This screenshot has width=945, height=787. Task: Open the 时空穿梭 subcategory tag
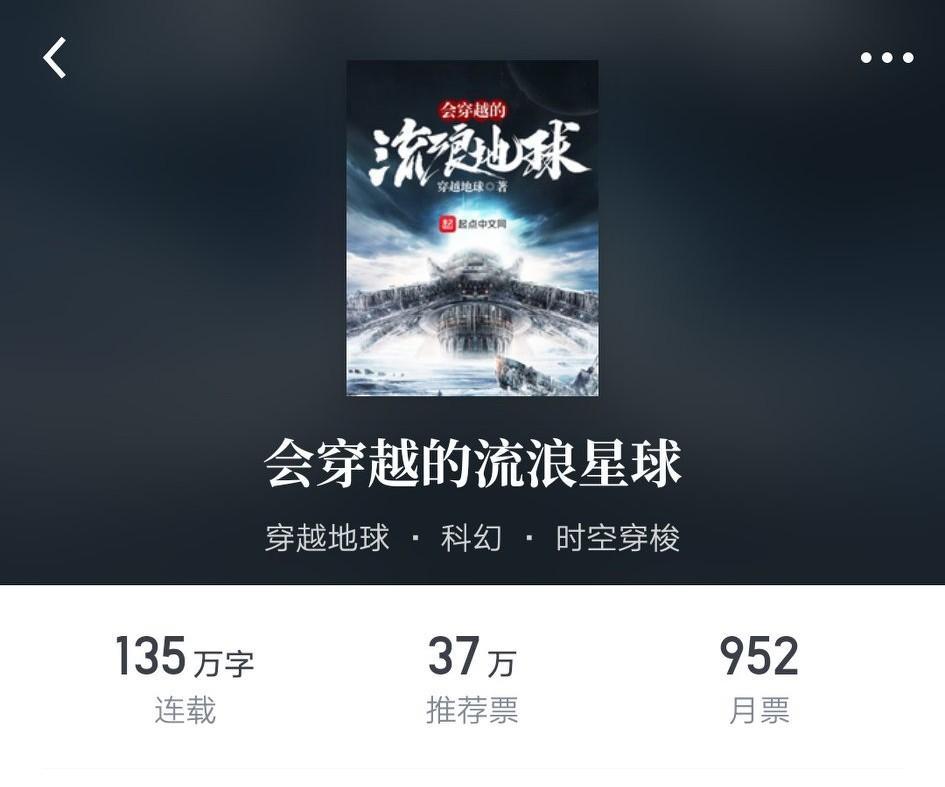tap(617, 539)
